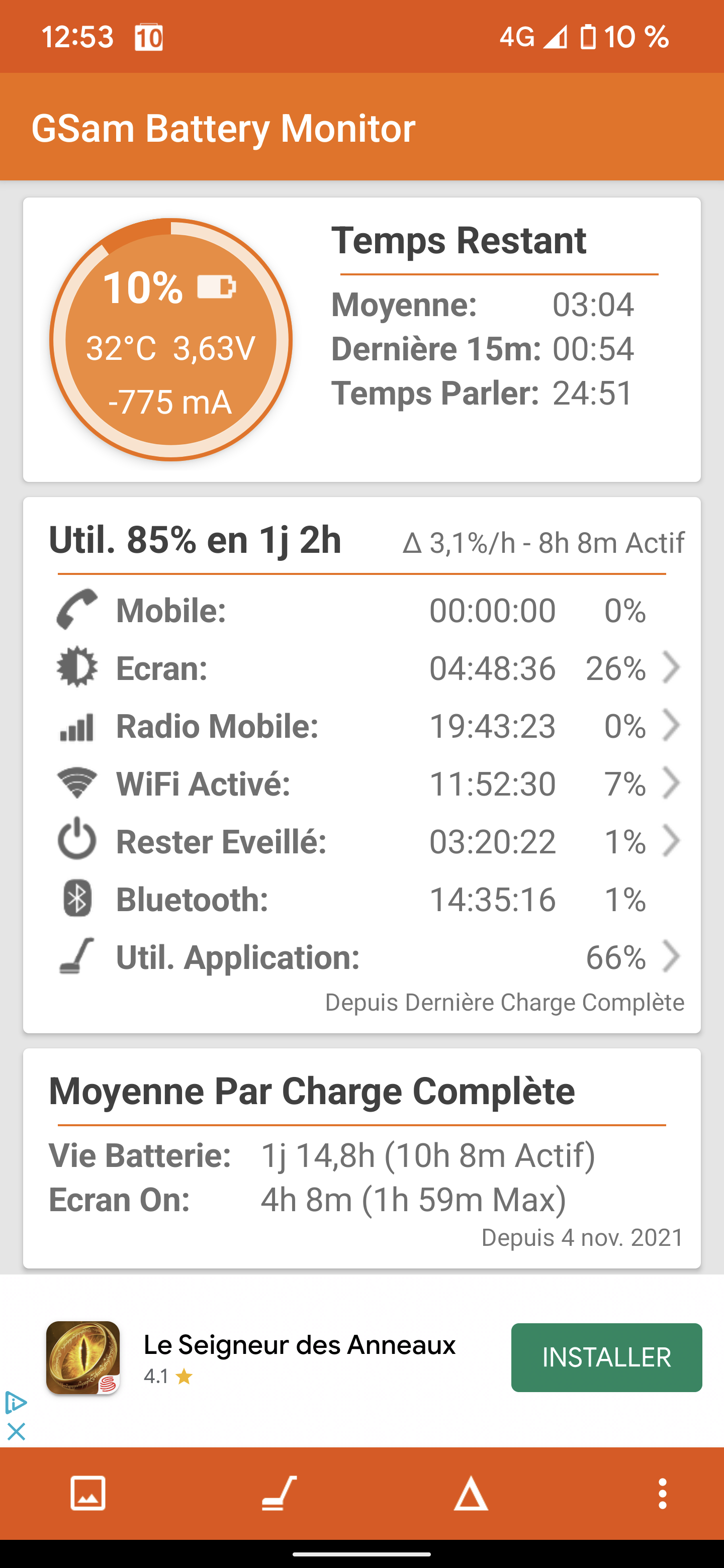Tap the triangle delta icon in bottom bar
The height and width of the screenshot is (1568, 724).
471,1494
